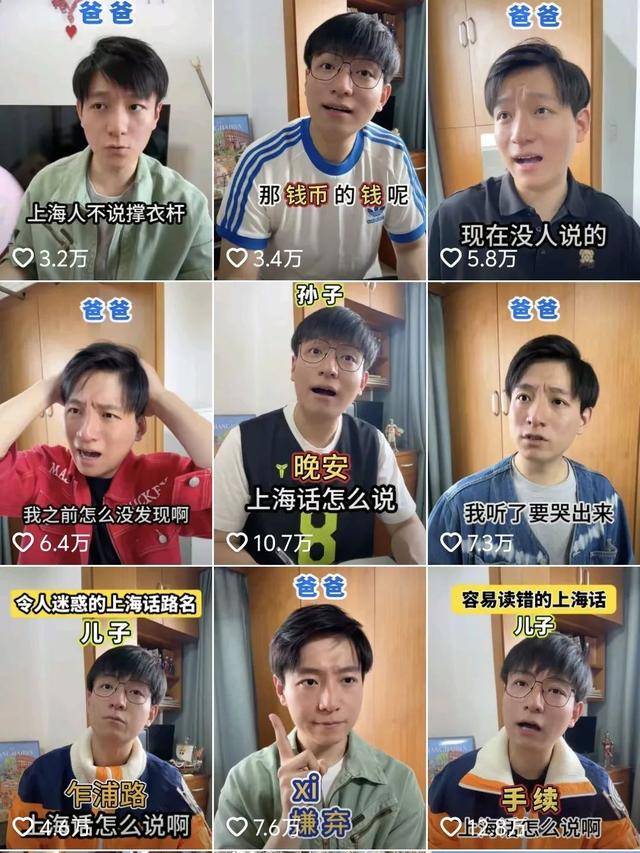Open the 乍浦路 Shanghai road name video
Screen dimensions: 640x853
pos(105,708)
